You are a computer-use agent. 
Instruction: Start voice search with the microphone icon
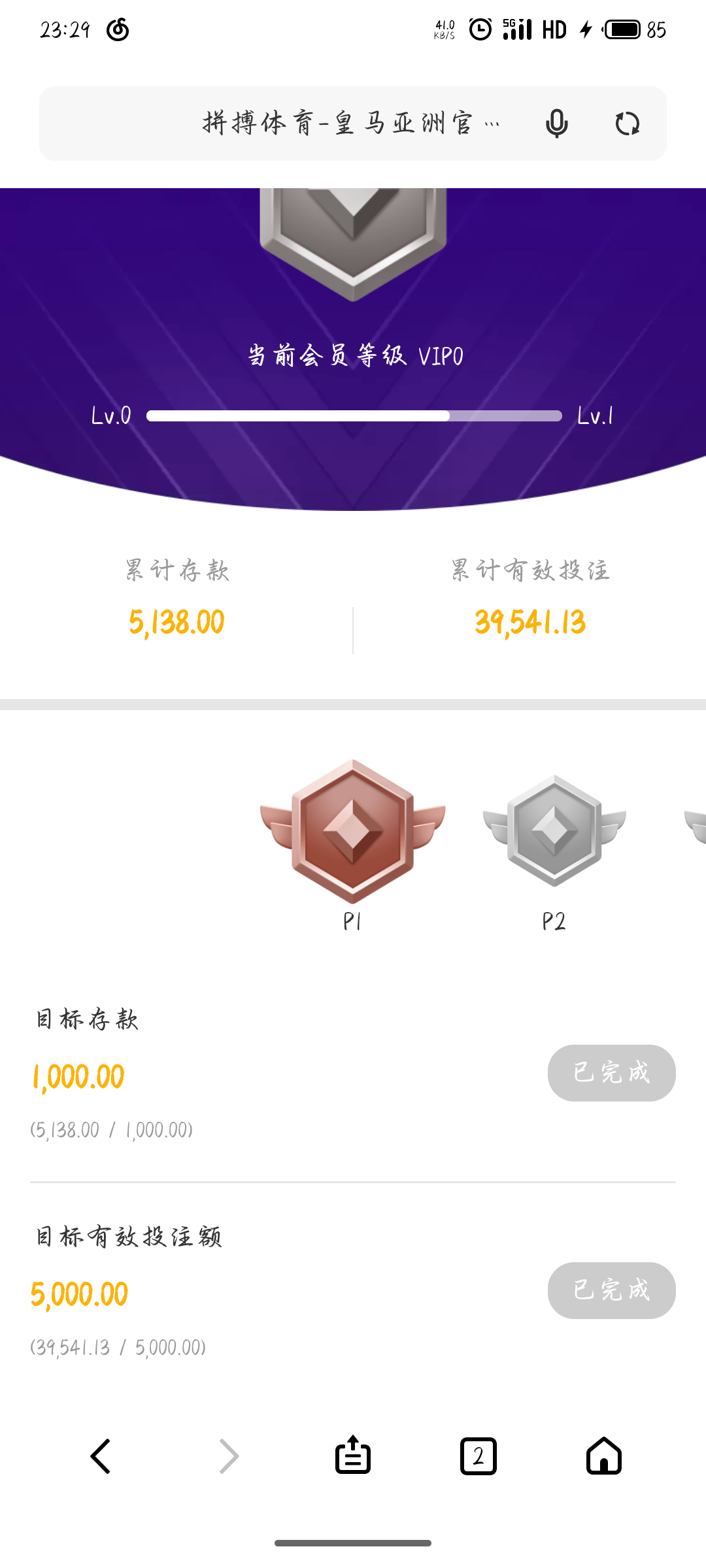(556, 123)
